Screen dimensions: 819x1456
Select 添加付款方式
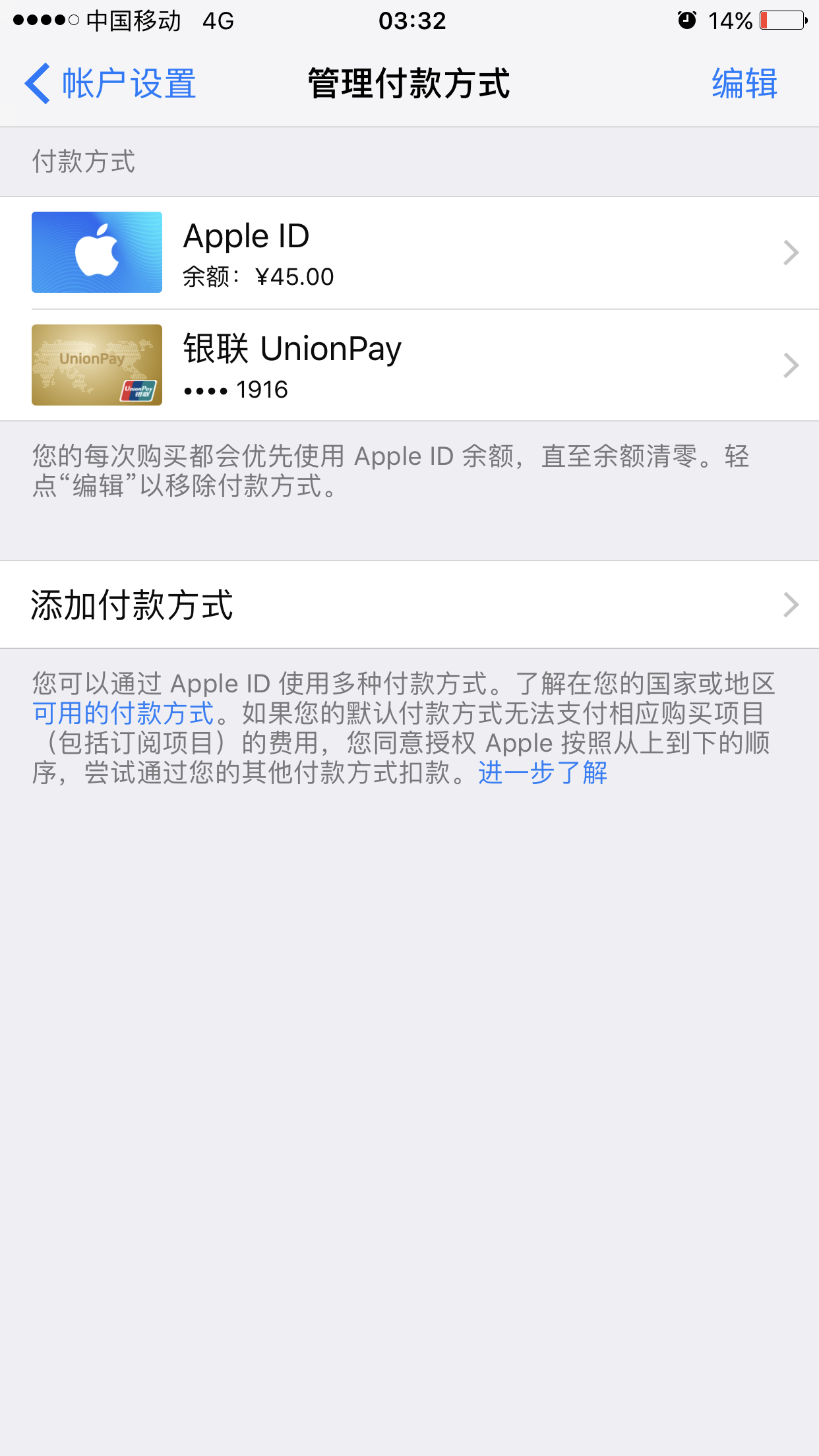(x=409, y=605)
